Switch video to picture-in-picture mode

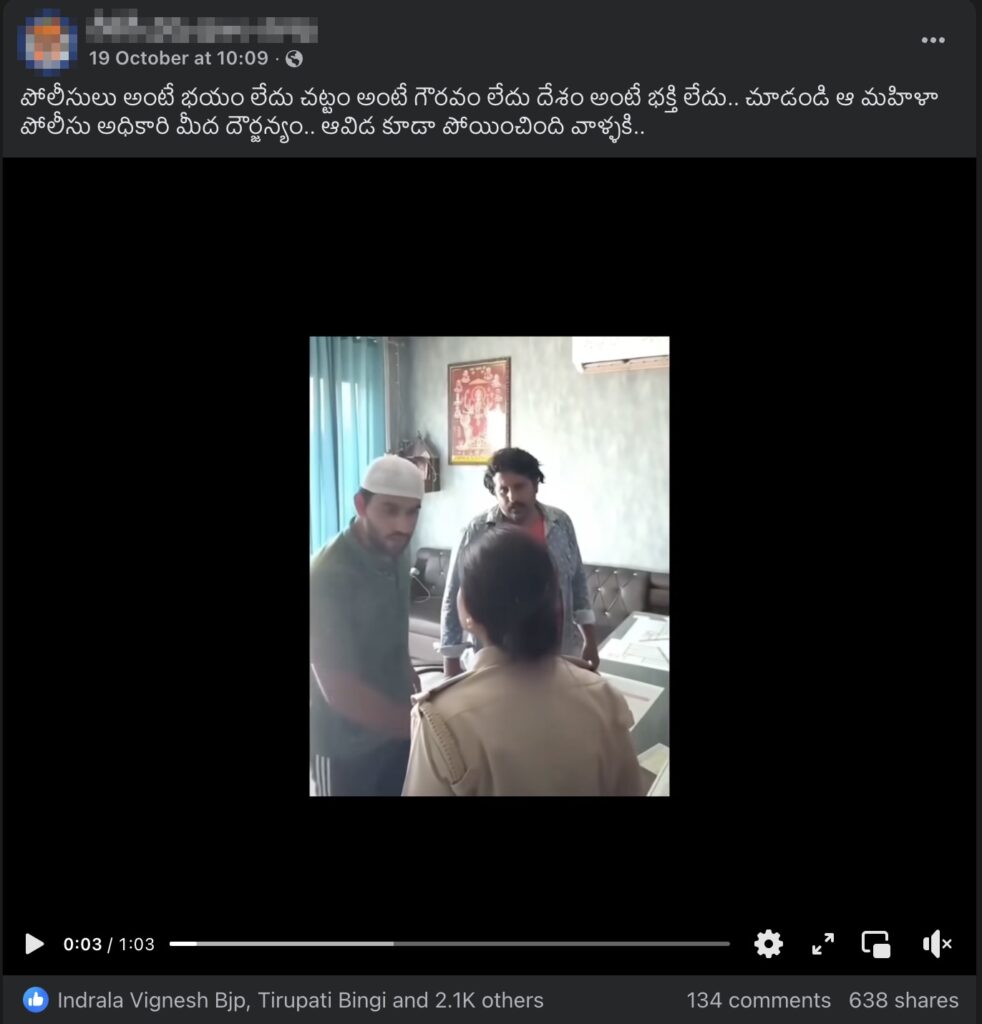(876, 944)
